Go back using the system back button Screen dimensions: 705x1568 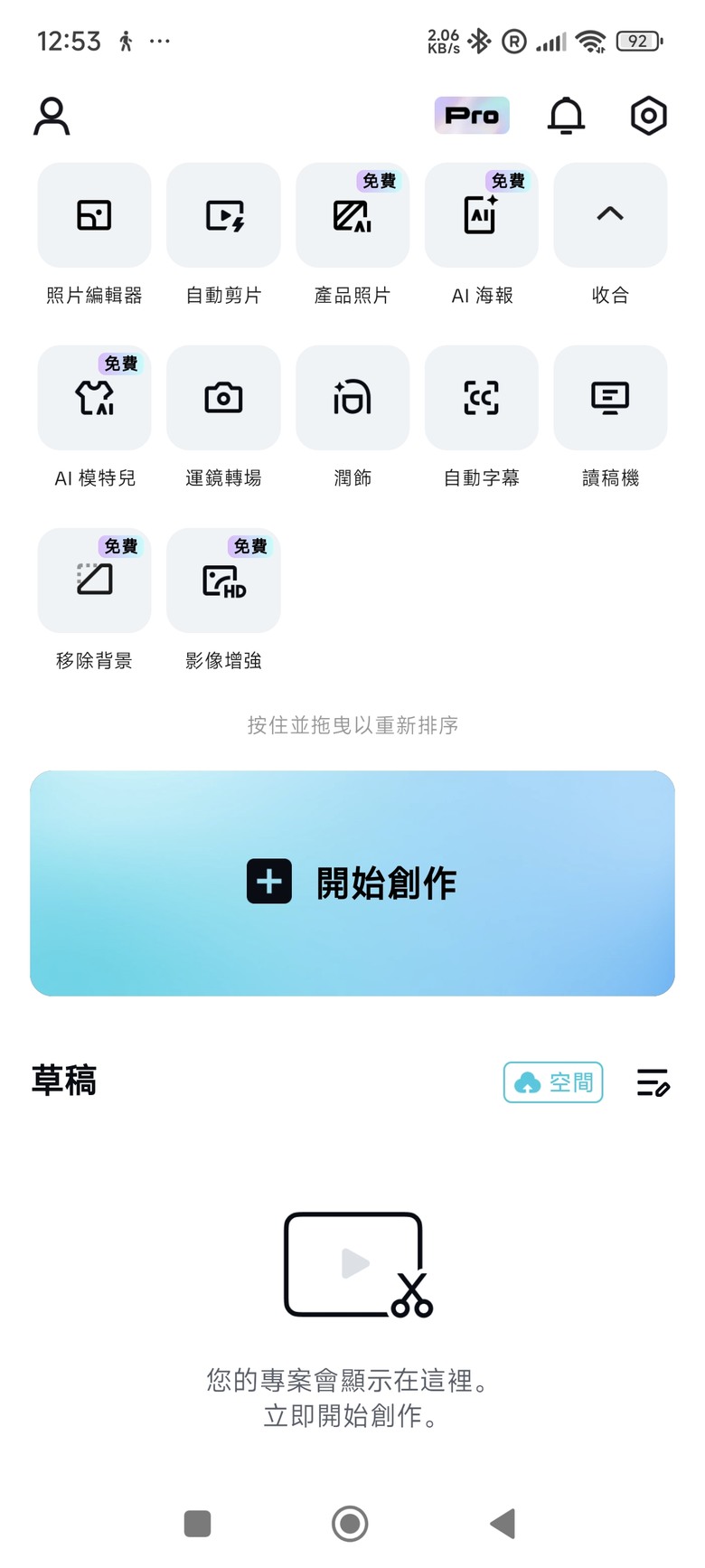pyautogui.click(x=503, y=1524)
